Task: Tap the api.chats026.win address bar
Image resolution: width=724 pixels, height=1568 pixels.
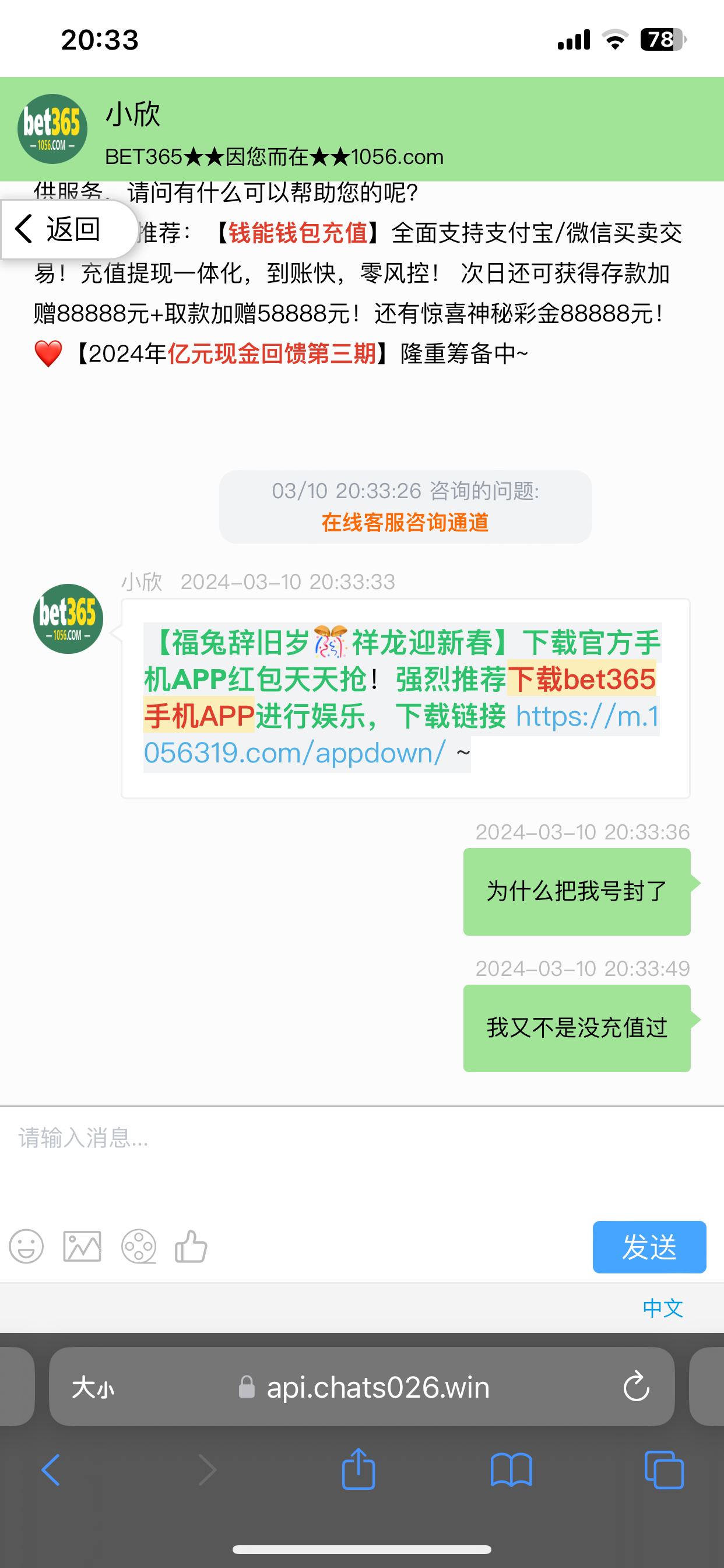Action: click(x=377, y=1387)
